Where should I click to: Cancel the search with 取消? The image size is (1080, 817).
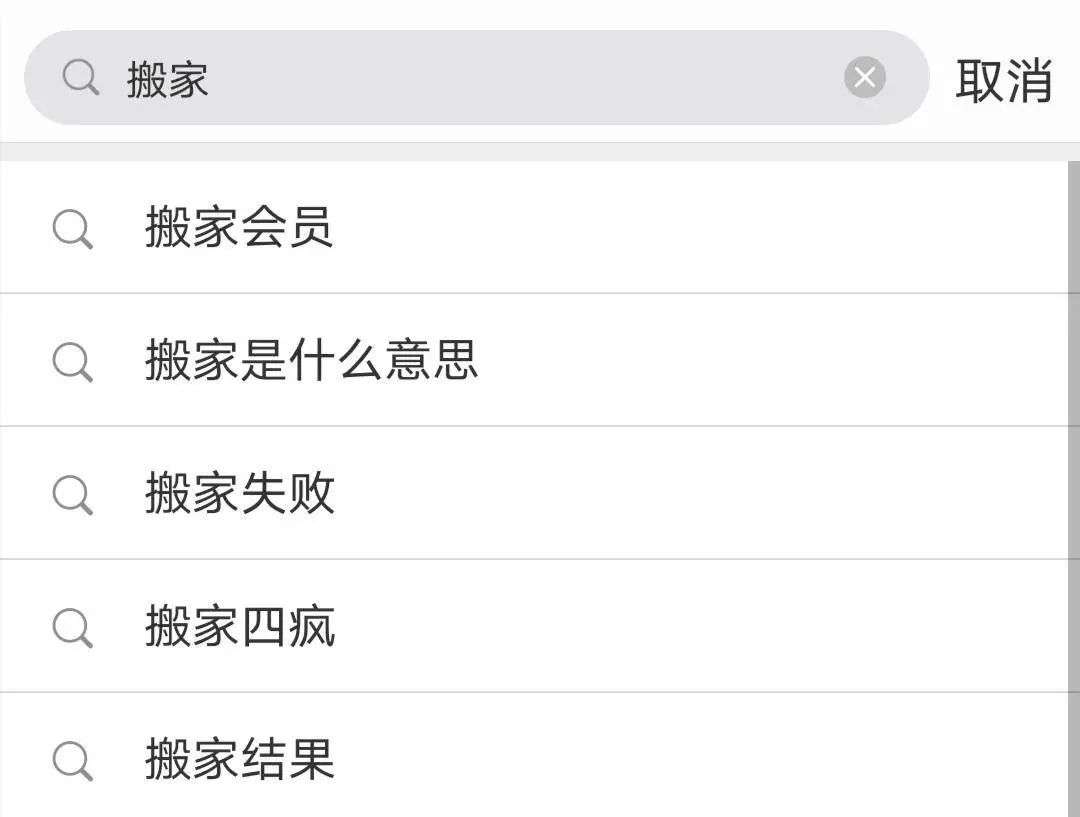tap(1004, 81)
